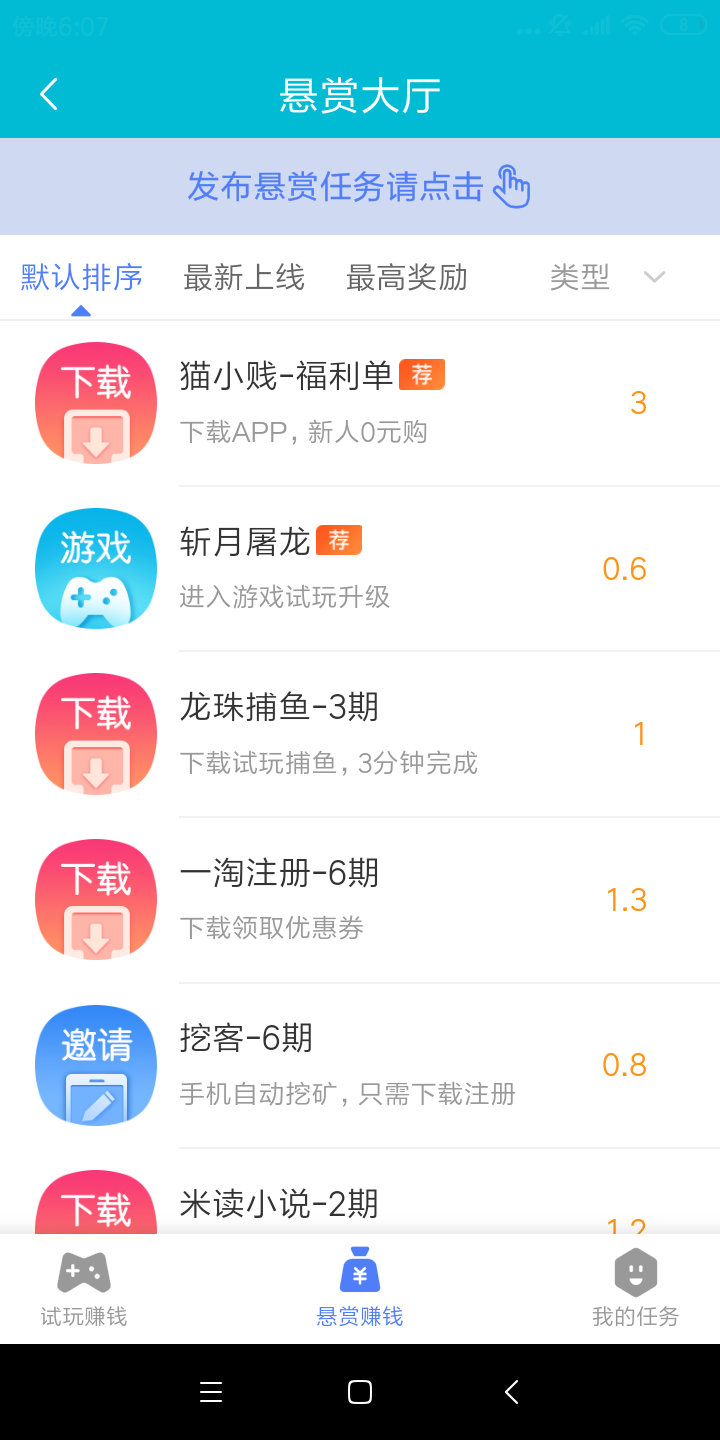Tap the system home button
Viewport: 720px width, 1440px height.
click(360, 1392)
